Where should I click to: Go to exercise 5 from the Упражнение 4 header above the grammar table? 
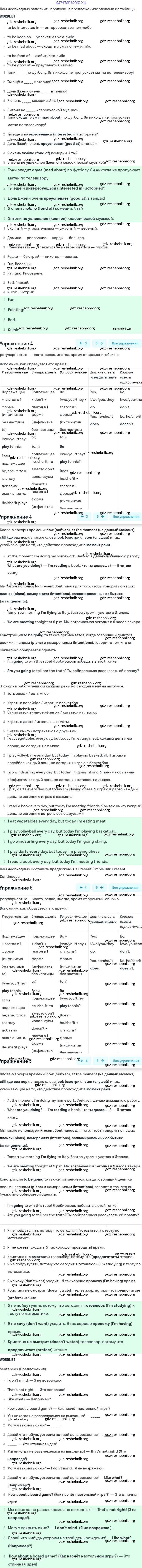click(98, 343)
